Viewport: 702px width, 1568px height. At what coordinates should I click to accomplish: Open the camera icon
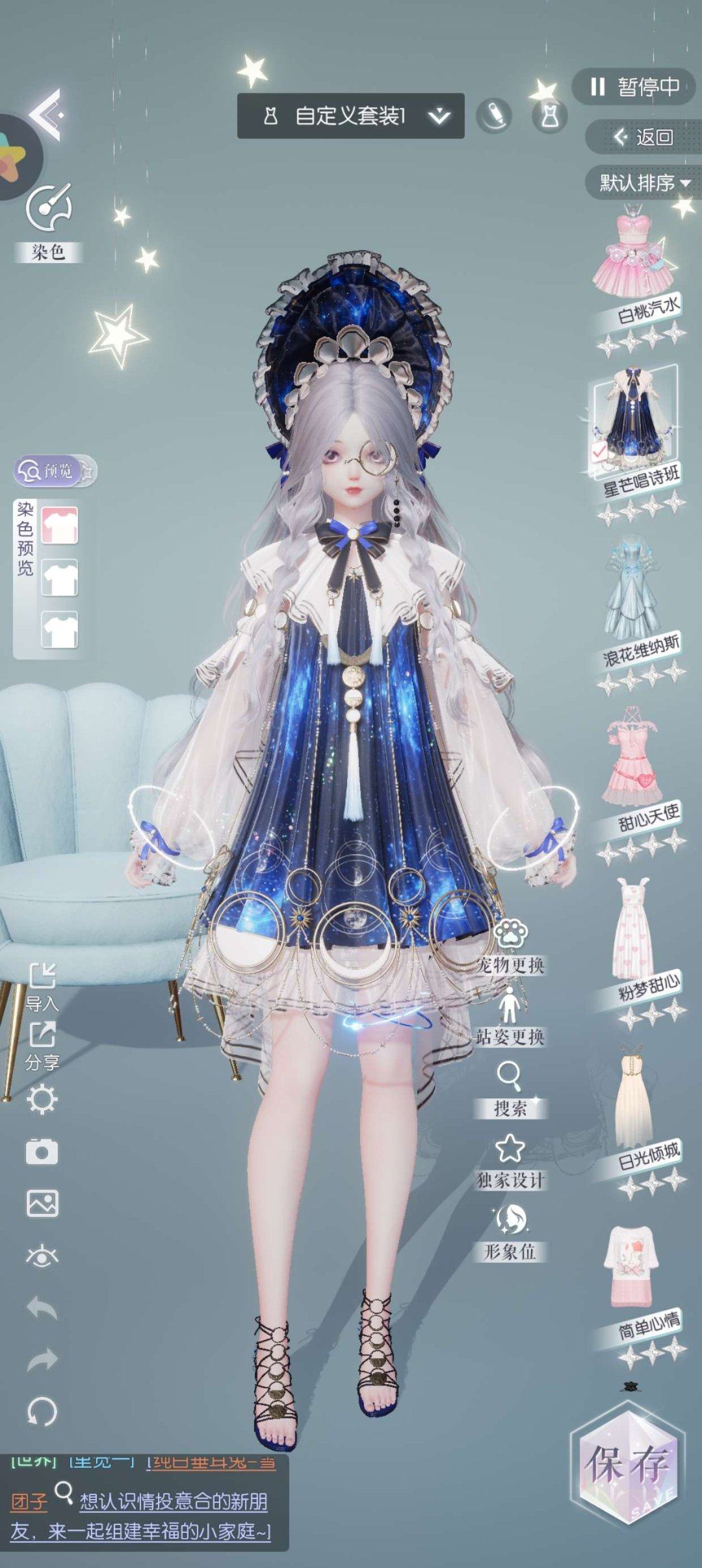point(42,1152)
